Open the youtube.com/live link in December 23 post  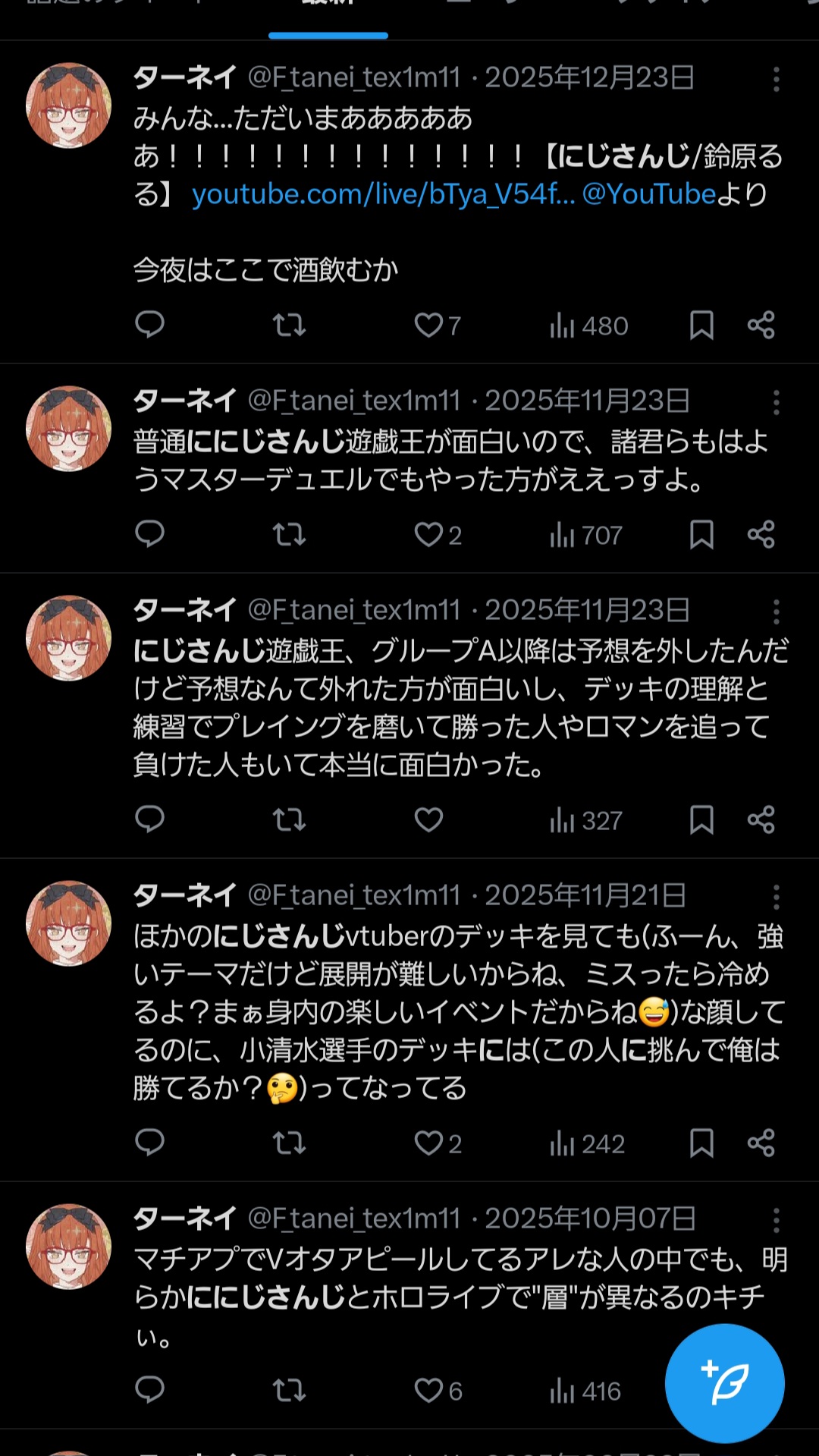[383, 194]
